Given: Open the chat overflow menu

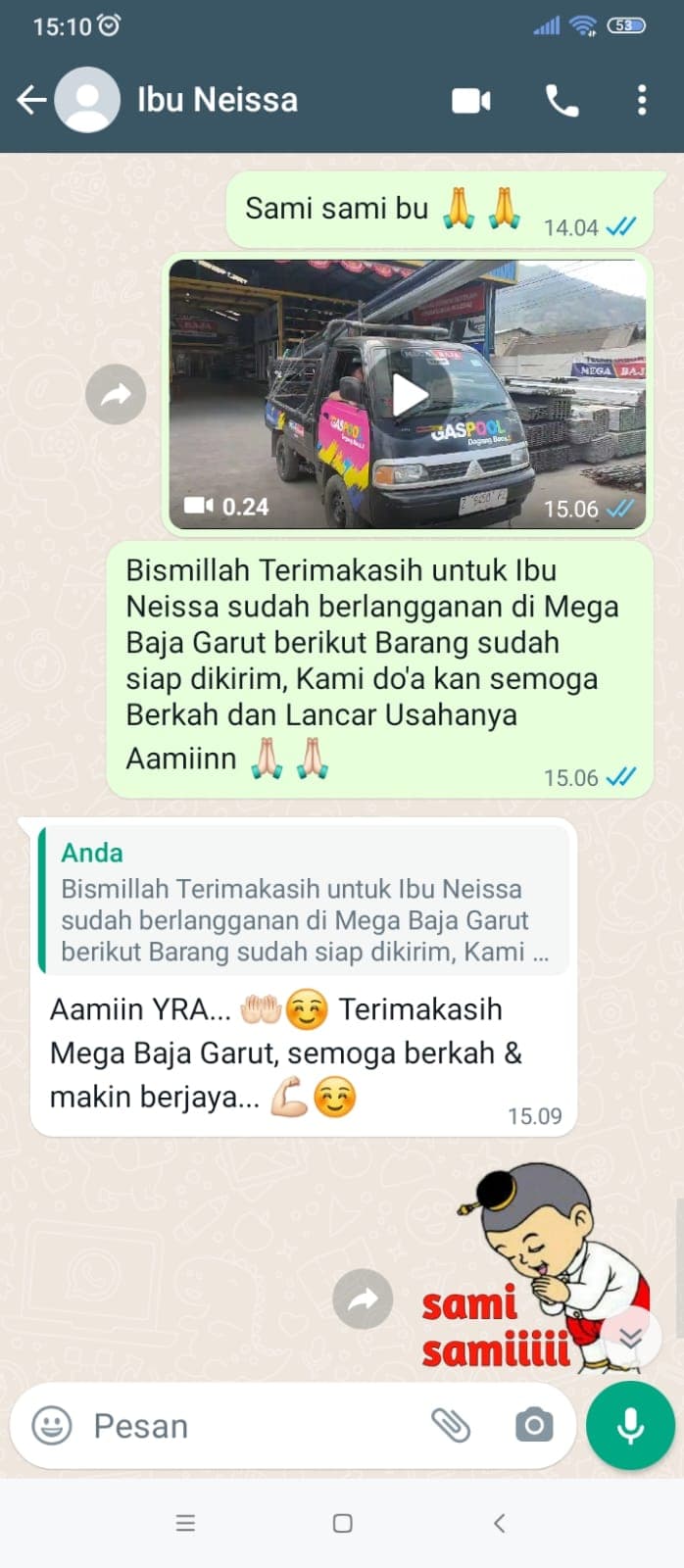Looking at the screenshot, I should [642, 100].
